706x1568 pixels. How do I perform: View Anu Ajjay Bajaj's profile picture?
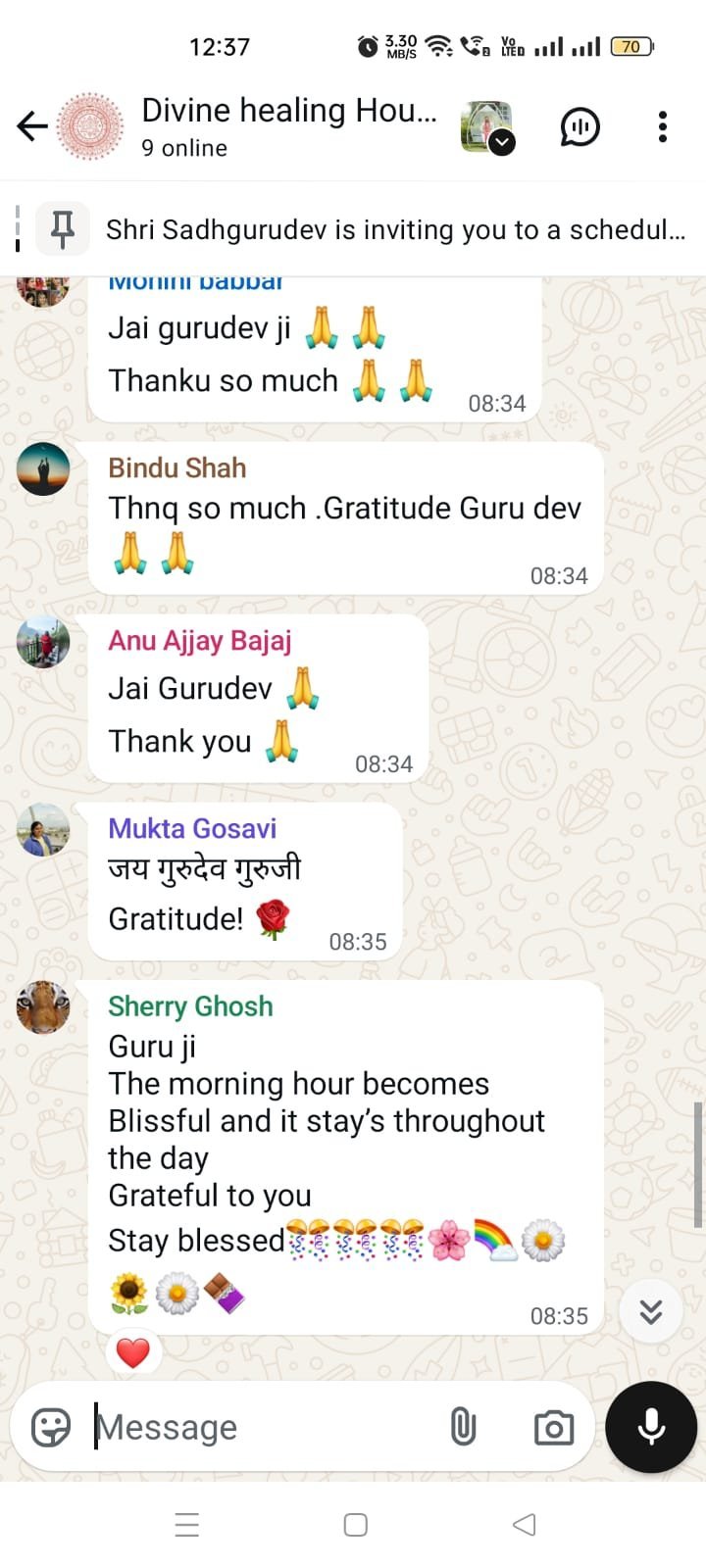click(43, 642)
